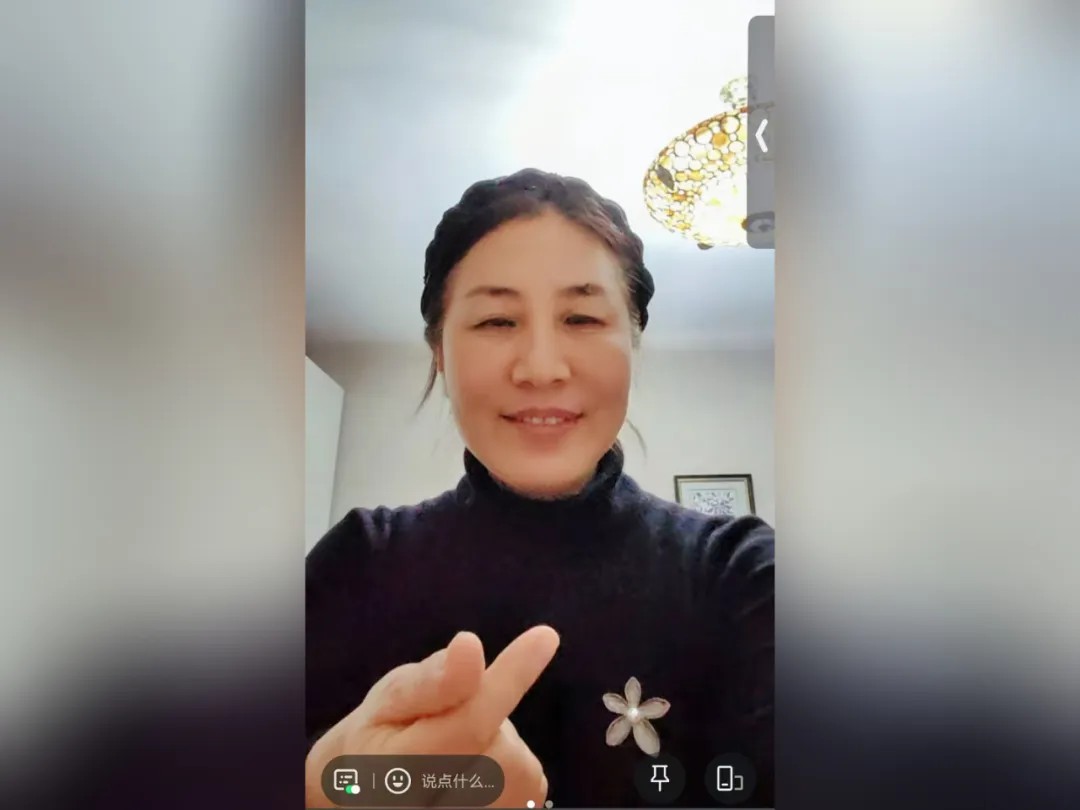1080x810 pixels.
Task: Open the emoji picker
Action: tap(398, 781)
